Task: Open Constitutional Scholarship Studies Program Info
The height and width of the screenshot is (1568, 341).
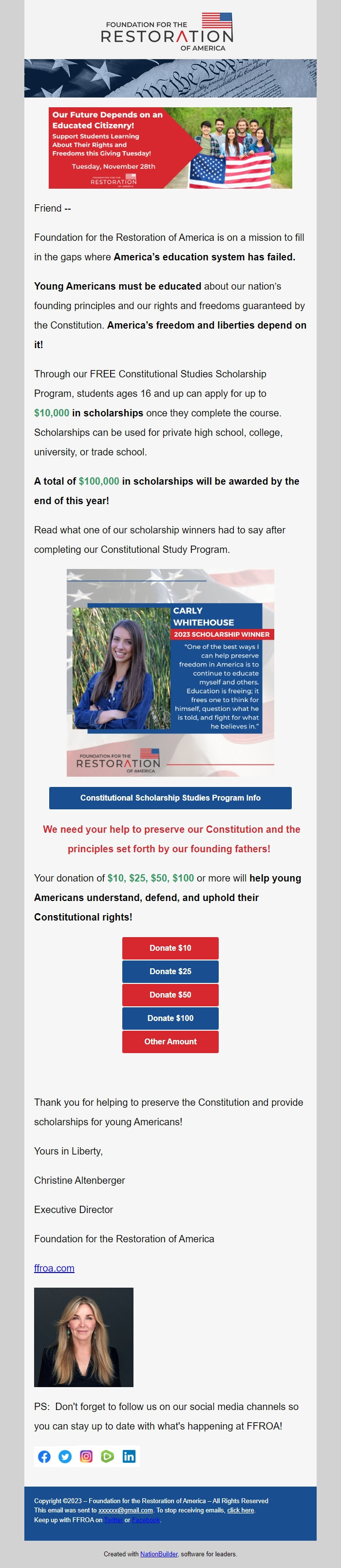Action: [170, 797]
